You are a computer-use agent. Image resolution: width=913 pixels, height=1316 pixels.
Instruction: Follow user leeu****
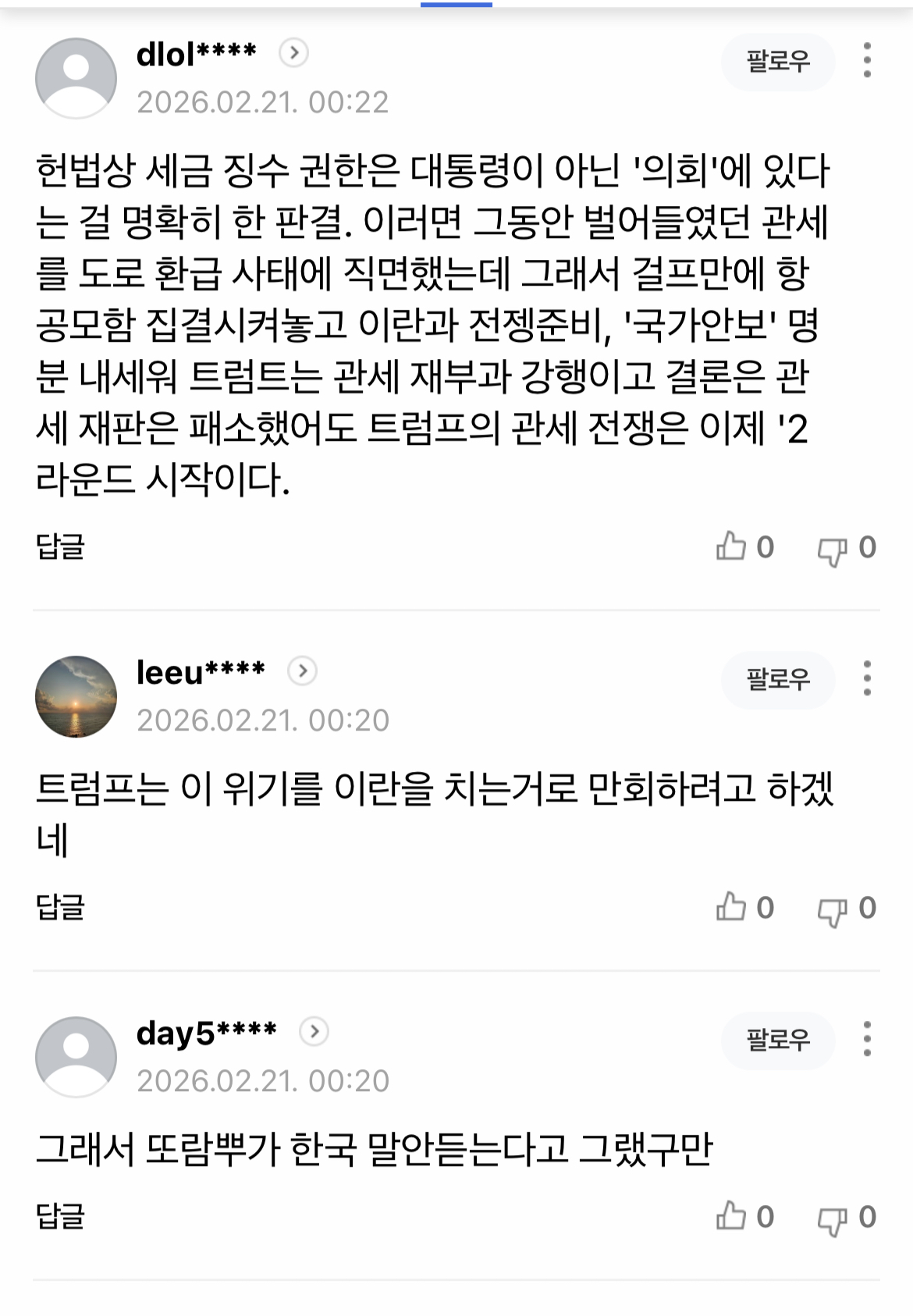(x=777, y=679)
